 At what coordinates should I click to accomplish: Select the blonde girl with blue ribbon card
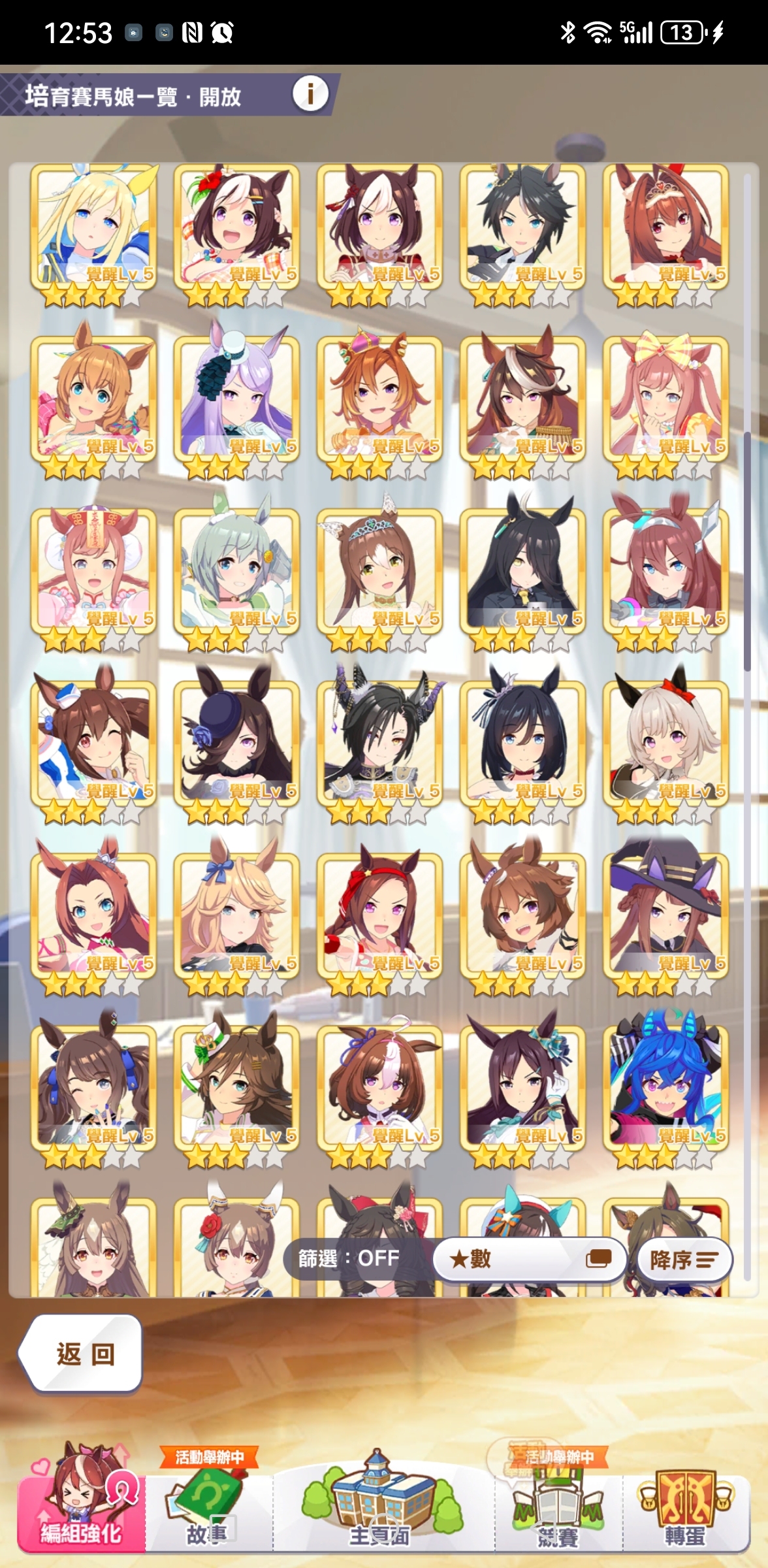point(93,229)
